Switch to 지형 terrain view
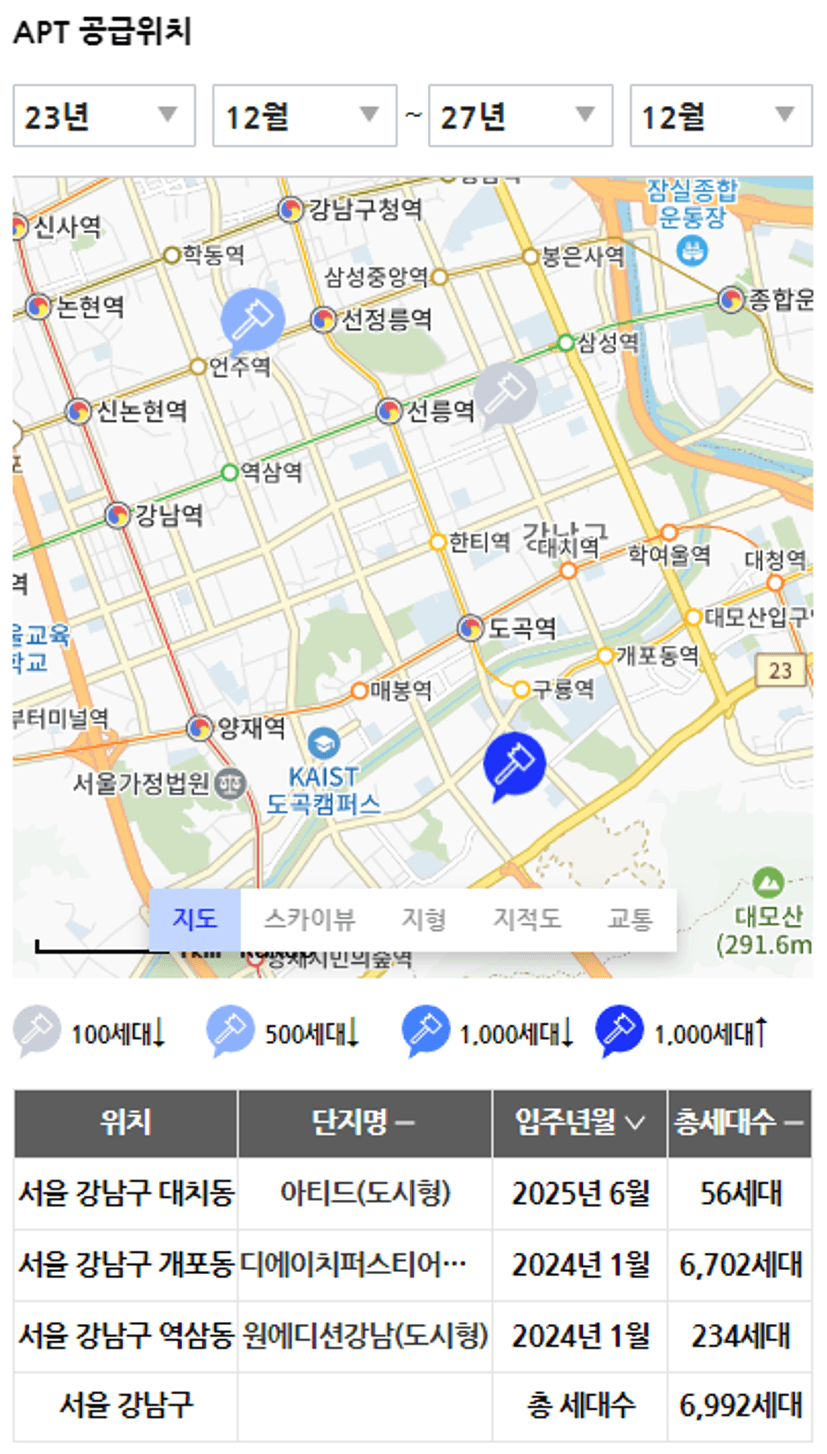827x1454 pixels. coord(424,919)
